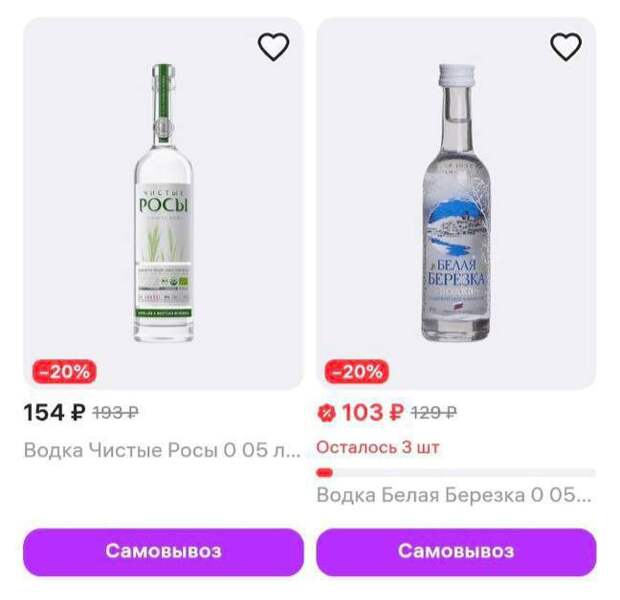Choose Самовывоз for Белая Березка vodka
This screenshot has height=600, width=620.
click(456, 551)
